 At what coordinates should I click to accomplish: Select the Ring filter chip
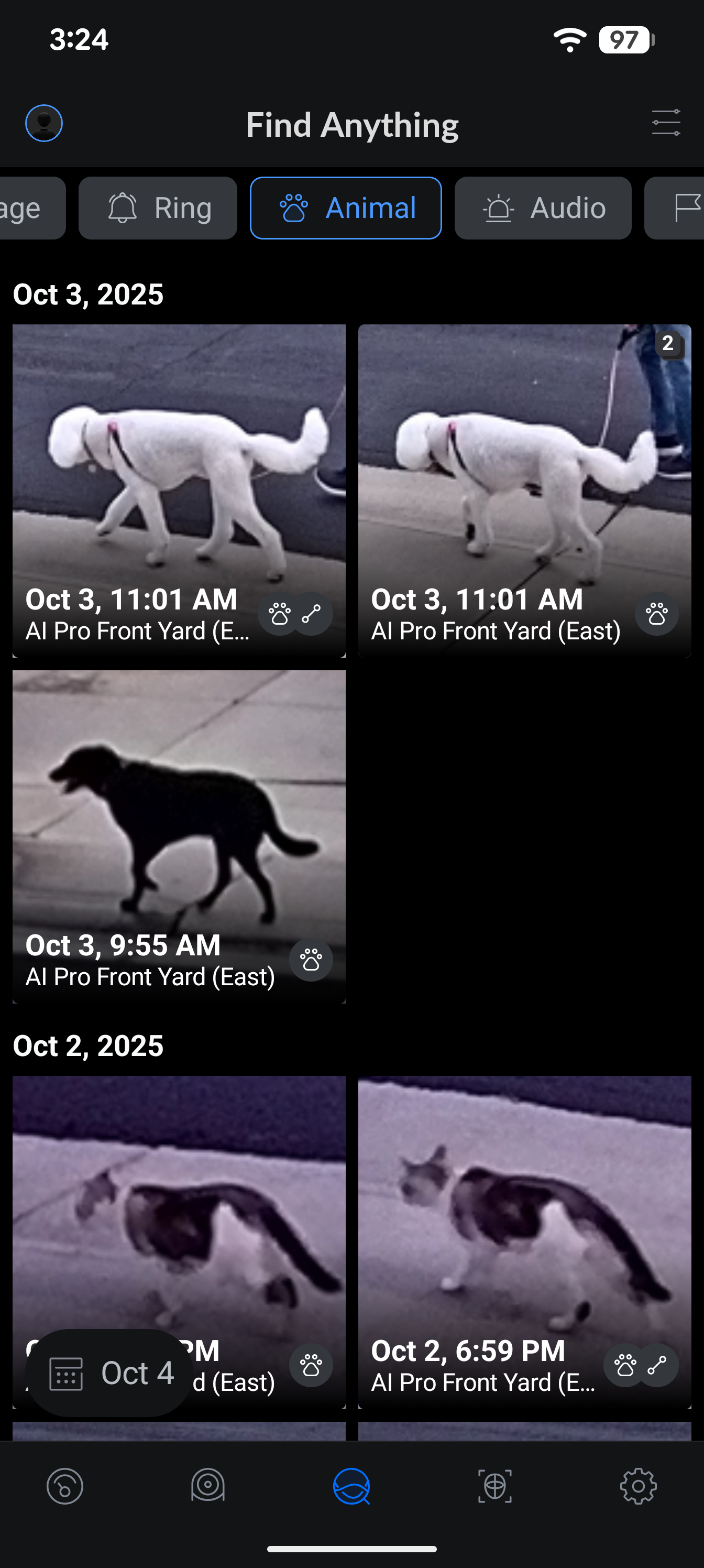click(x=158, y=208)
